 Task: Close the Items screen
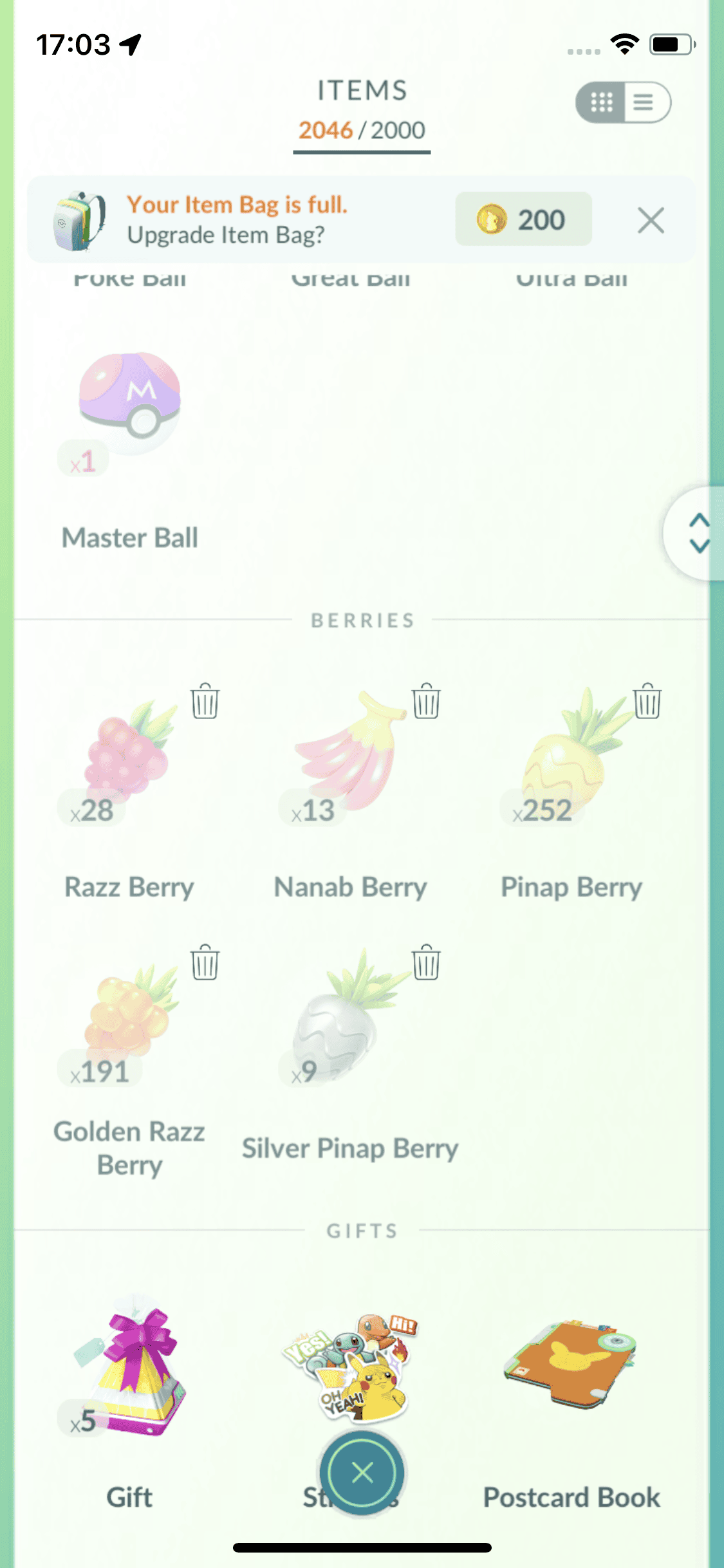pos(362,1472)
